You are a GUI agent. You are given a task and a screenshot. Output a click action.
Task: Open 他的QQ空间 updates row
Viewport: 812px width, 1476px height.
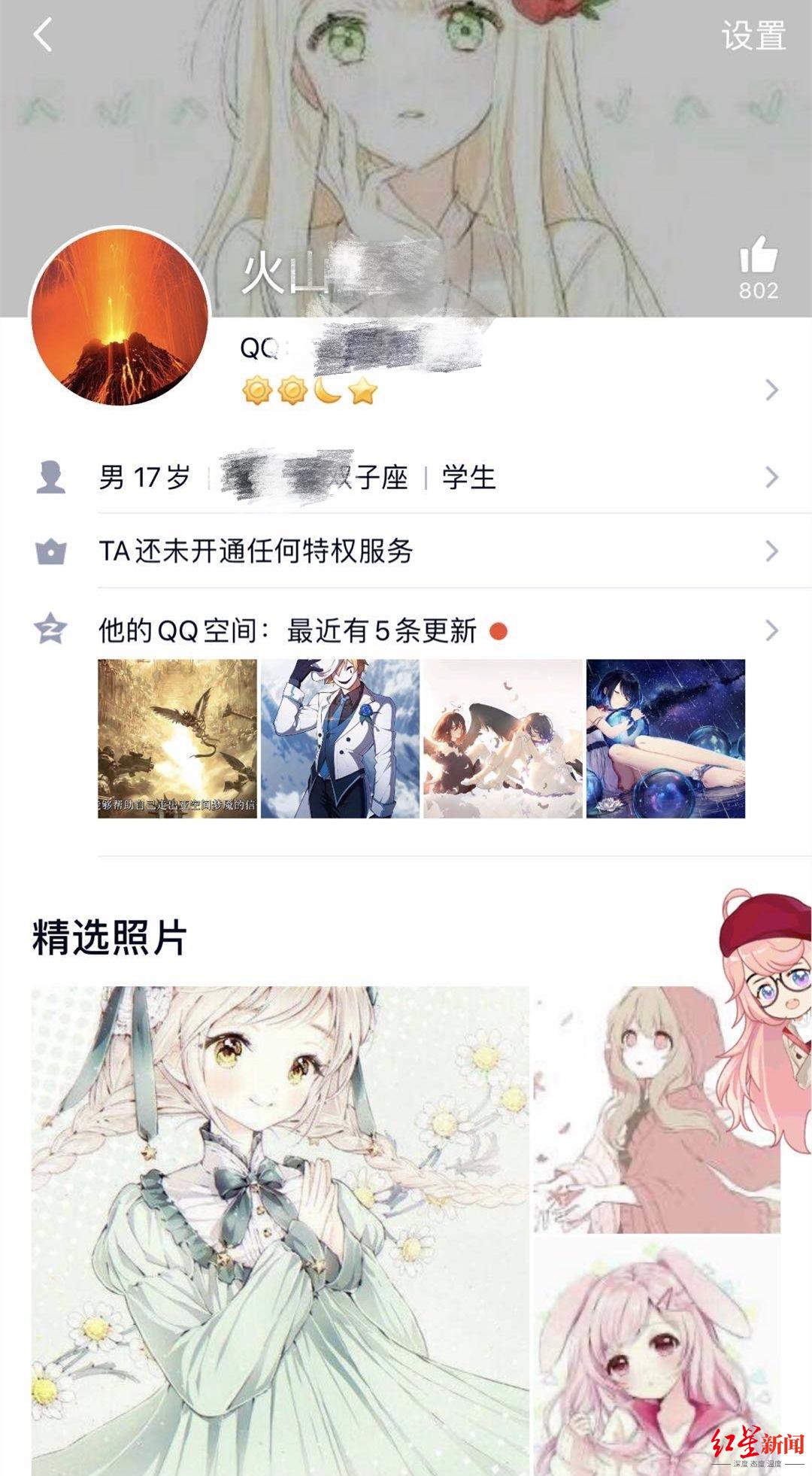(436, 630)
